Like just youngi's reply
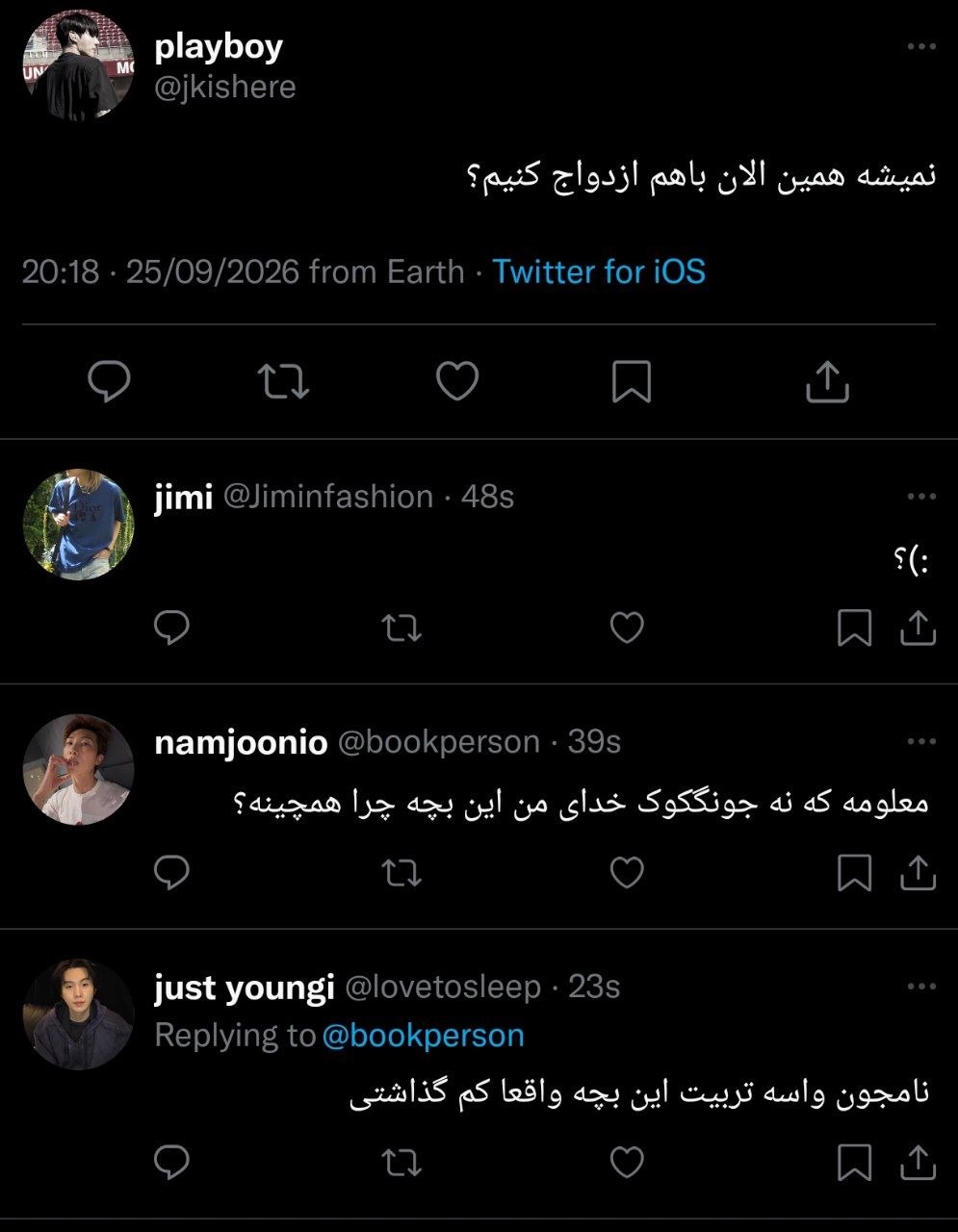958x1232 pixels. 627,1163
